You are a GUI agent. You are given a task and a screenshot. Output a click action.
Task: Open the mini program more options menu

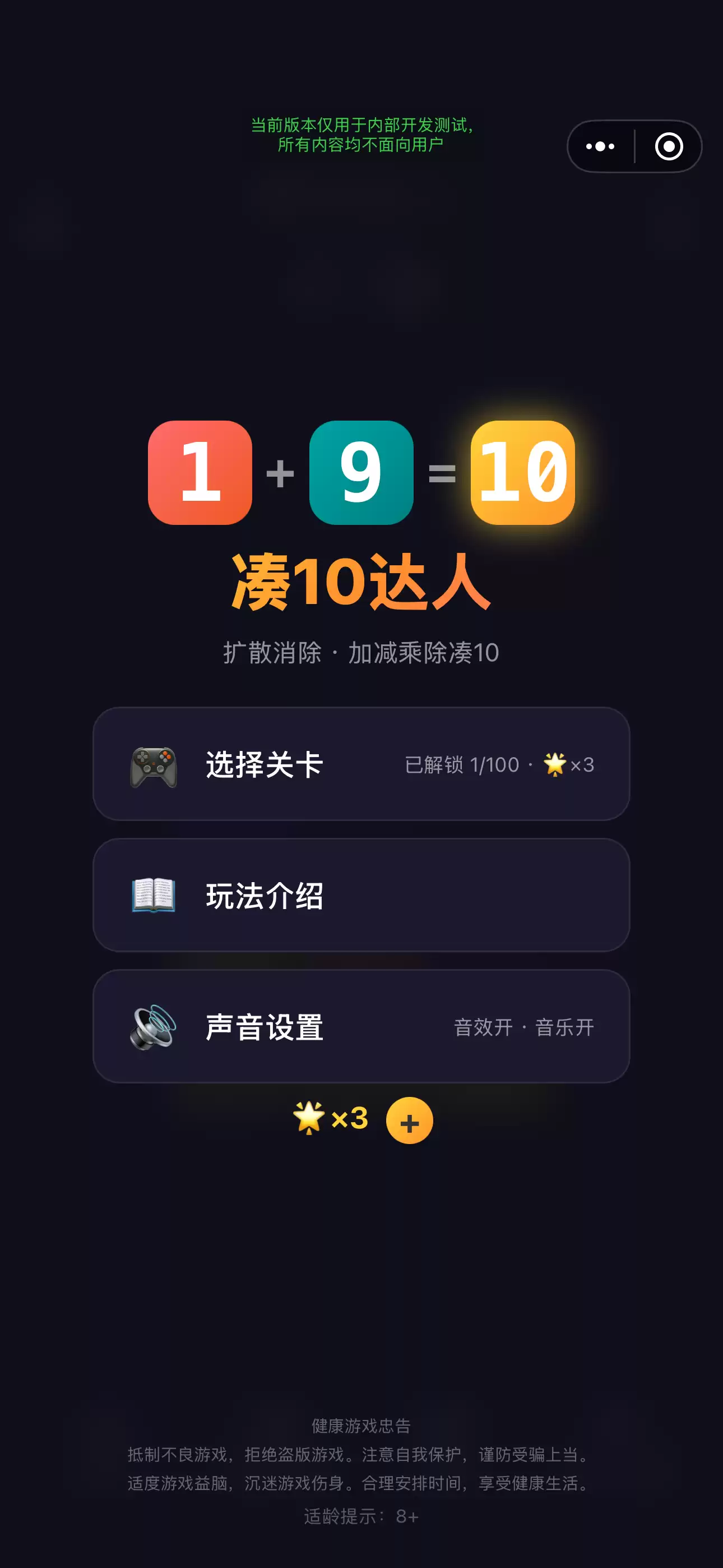coord(600,146)
